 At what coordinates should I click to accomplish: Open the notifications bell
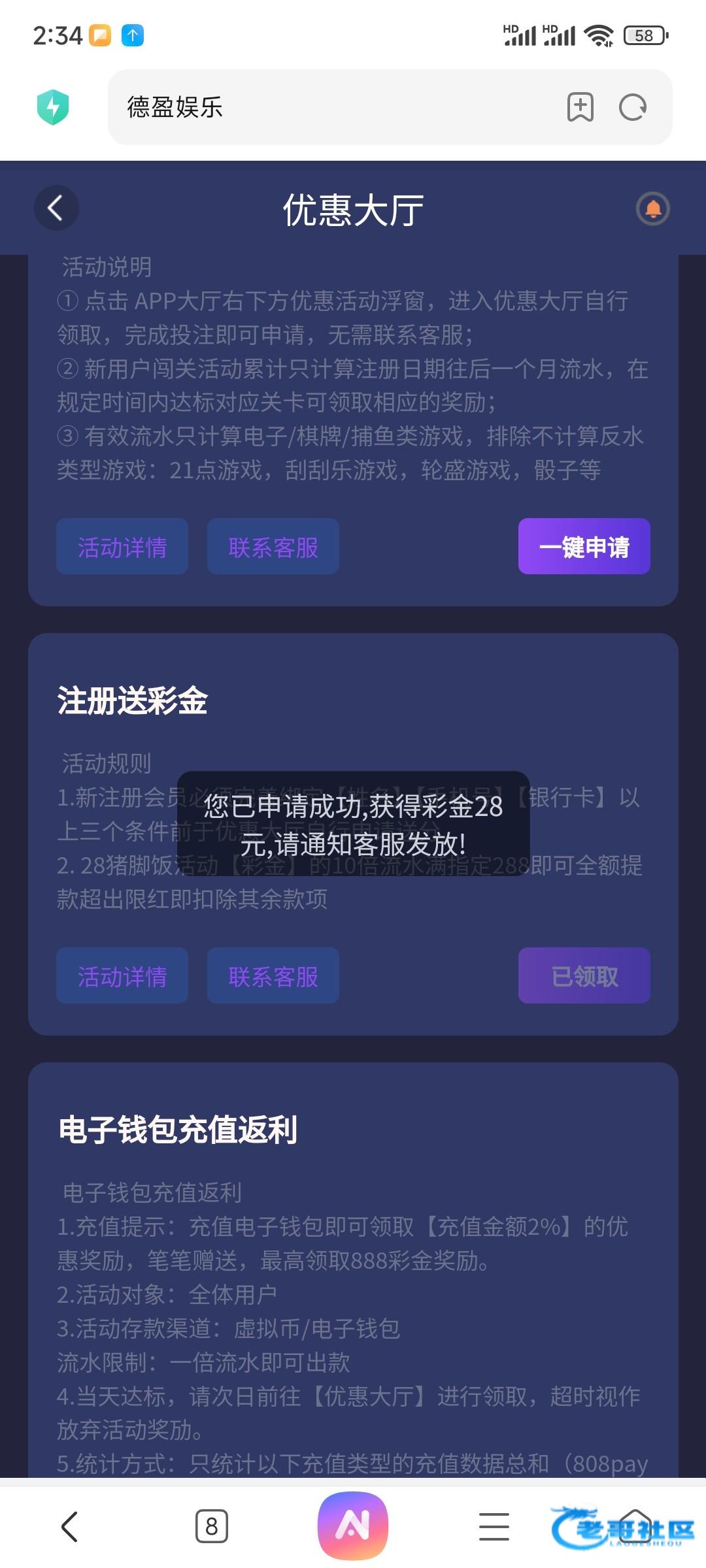(652, 209)
